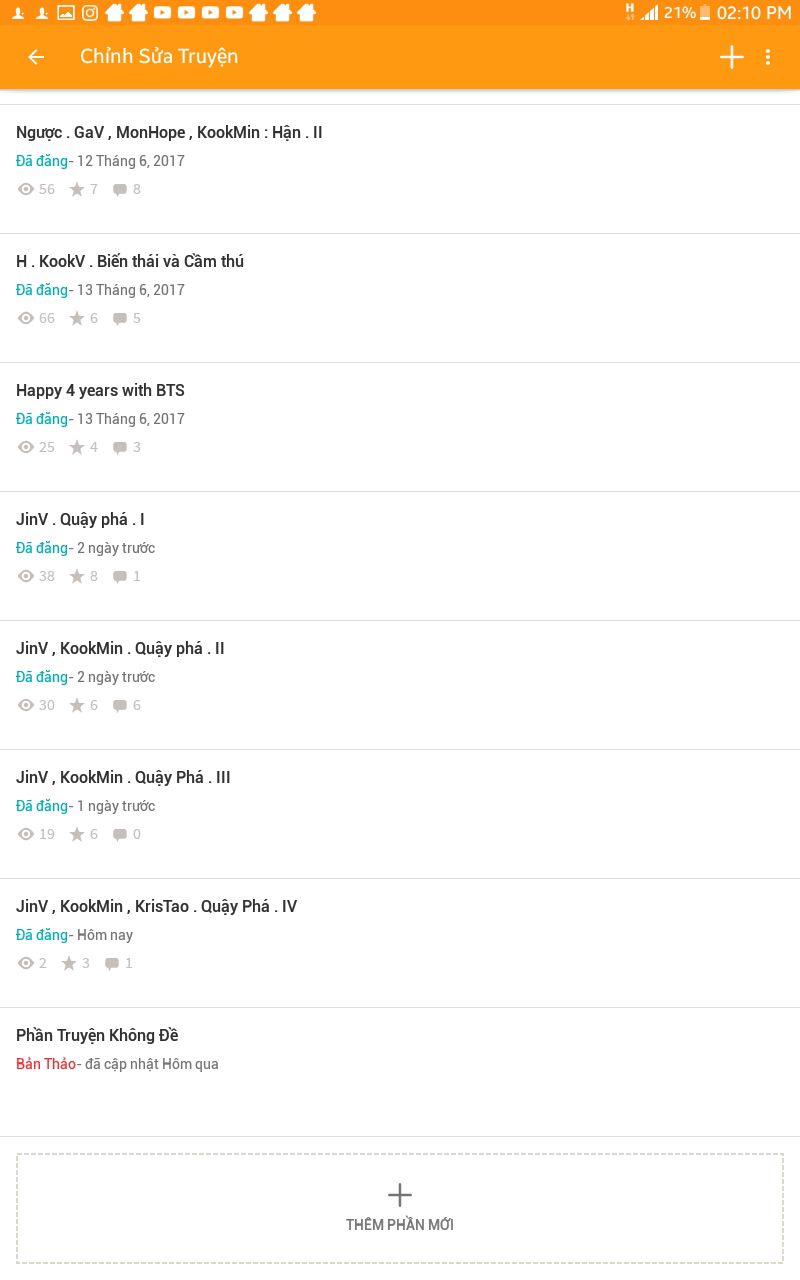
Task: Edit JinV , KookMin . Quậy Phá . III
Action: [400, 814]
